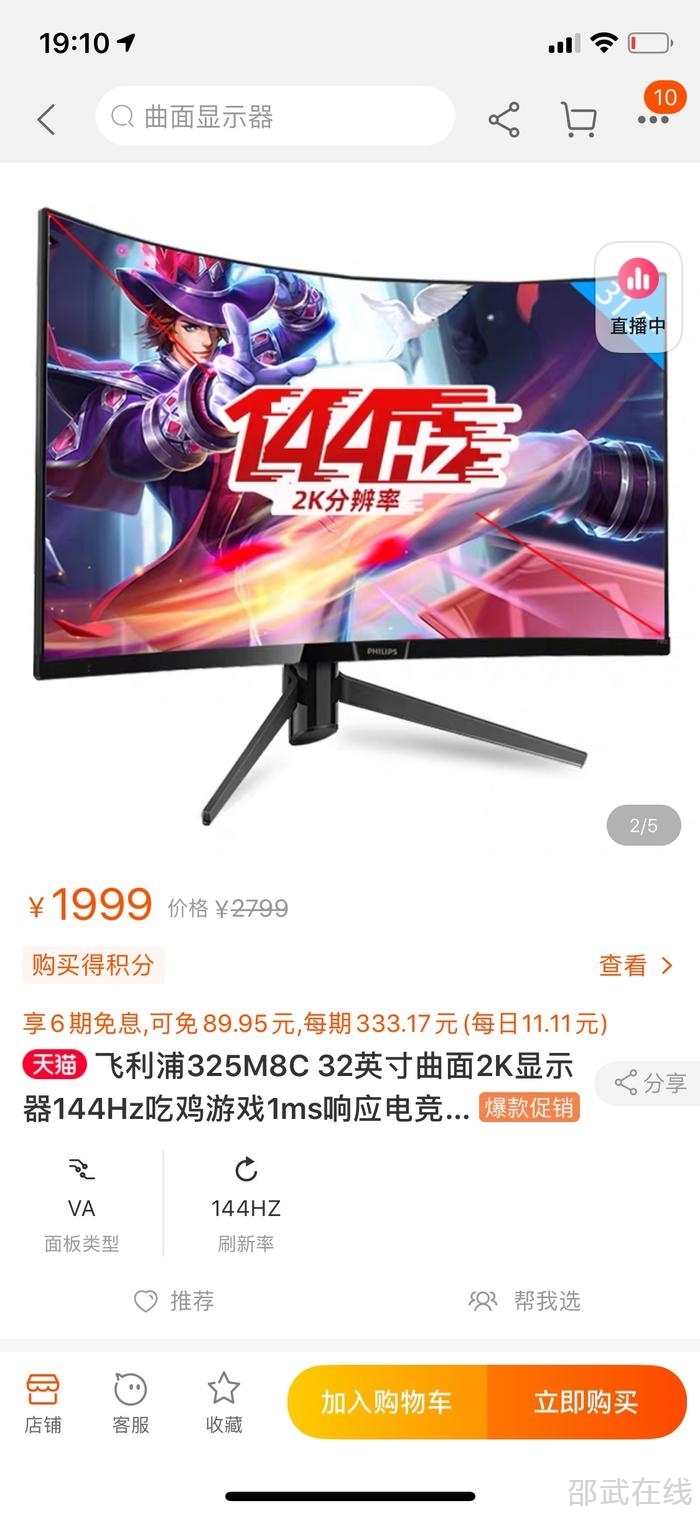Image resolution: width=700 pixels, height=1516 pixels.
Task: Tap 查看 to view purchase points
Action: (x=636, y=965)
